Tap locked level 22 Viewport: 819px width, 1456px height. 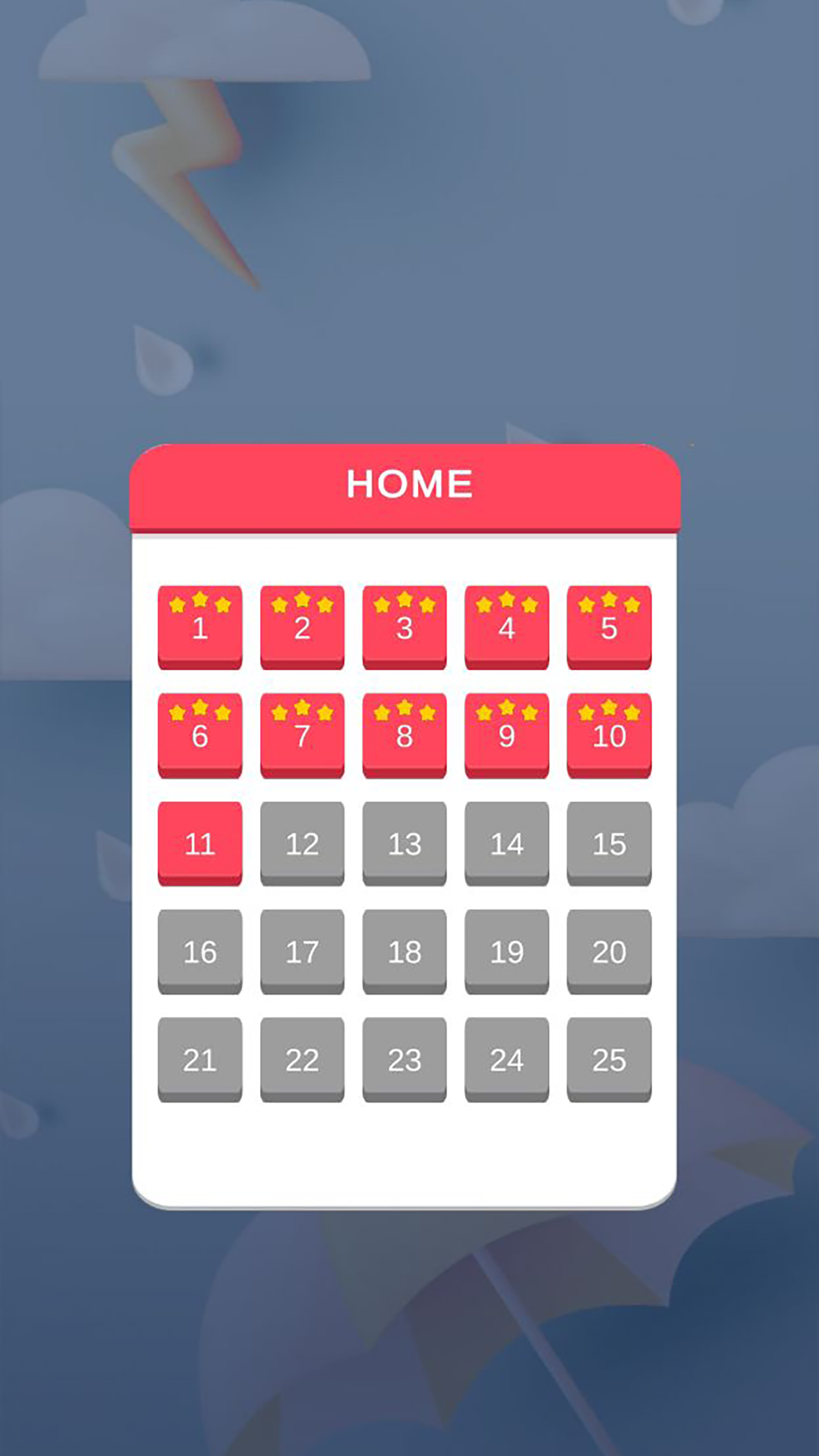[x=302, y=1059]
